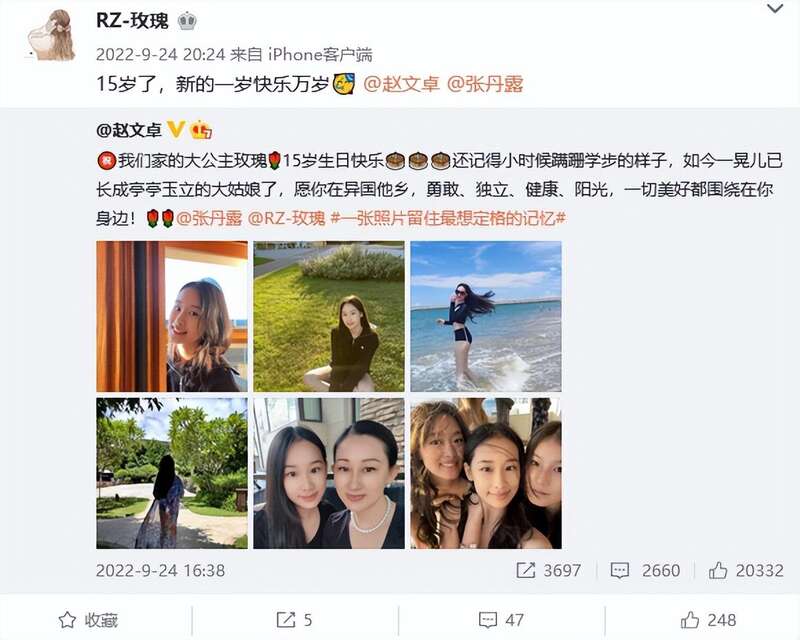This screenshot has width=800, height=640.
Task: Comment on this post showing 47
Action: [x=501, y=620]
